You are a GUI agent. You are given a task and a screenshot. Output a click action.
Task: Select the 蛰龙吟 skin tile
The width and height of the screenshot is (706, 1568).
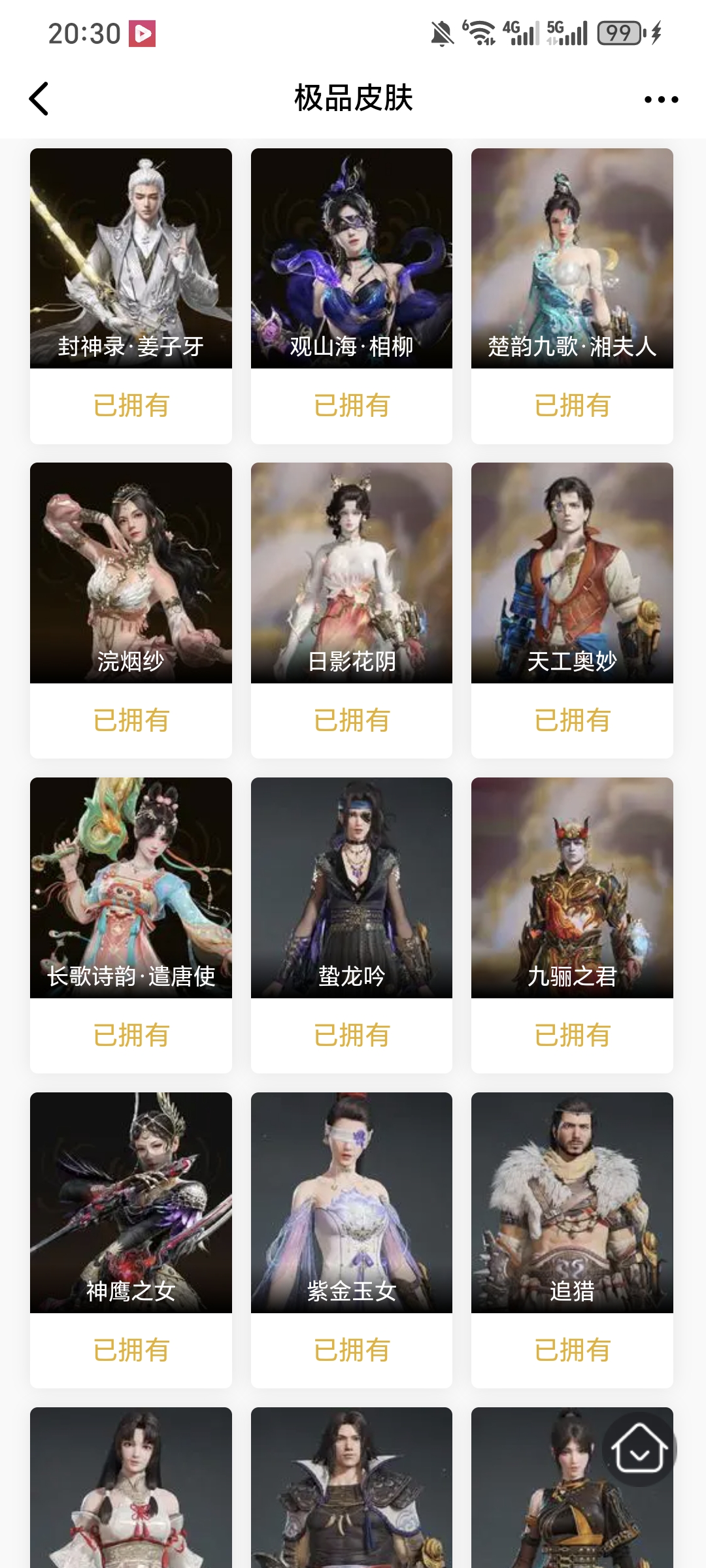pyautogui.click(x=352, y=888)
